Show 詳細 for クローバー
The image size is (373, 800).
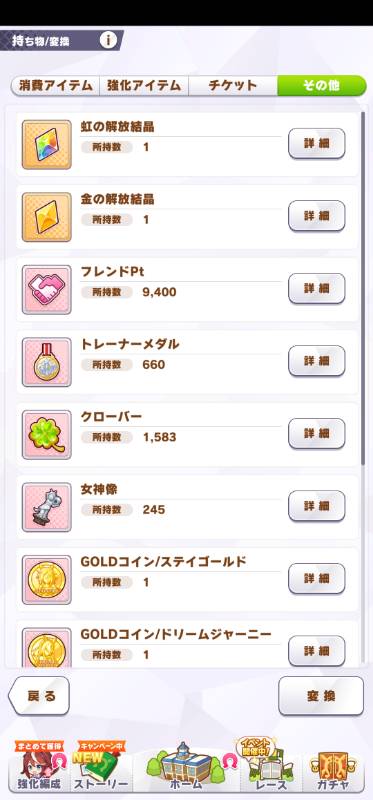(x=317, y=434)
